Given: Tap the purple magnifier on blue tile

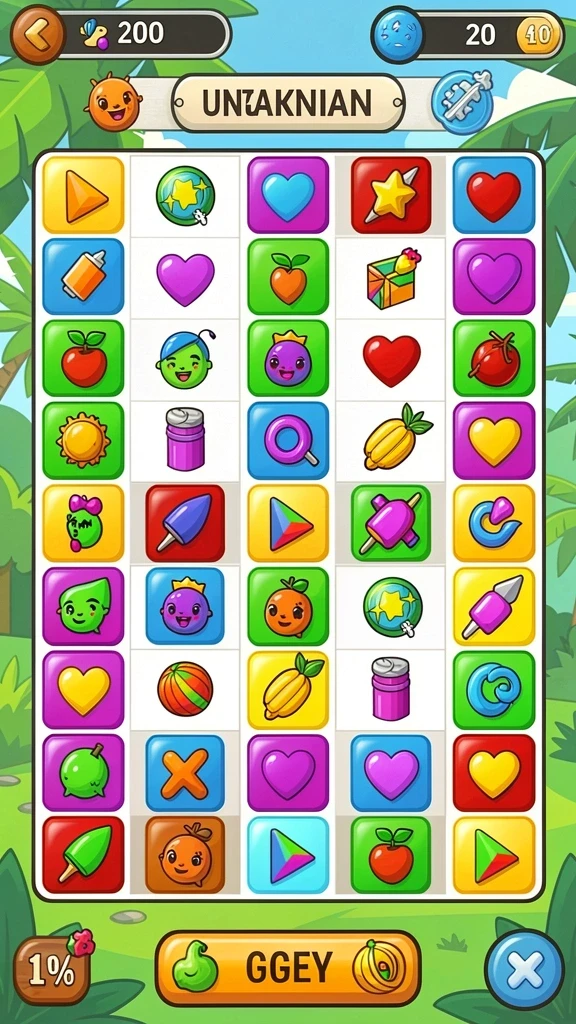Looking at the screenshot, I should (x=287, y=441).
